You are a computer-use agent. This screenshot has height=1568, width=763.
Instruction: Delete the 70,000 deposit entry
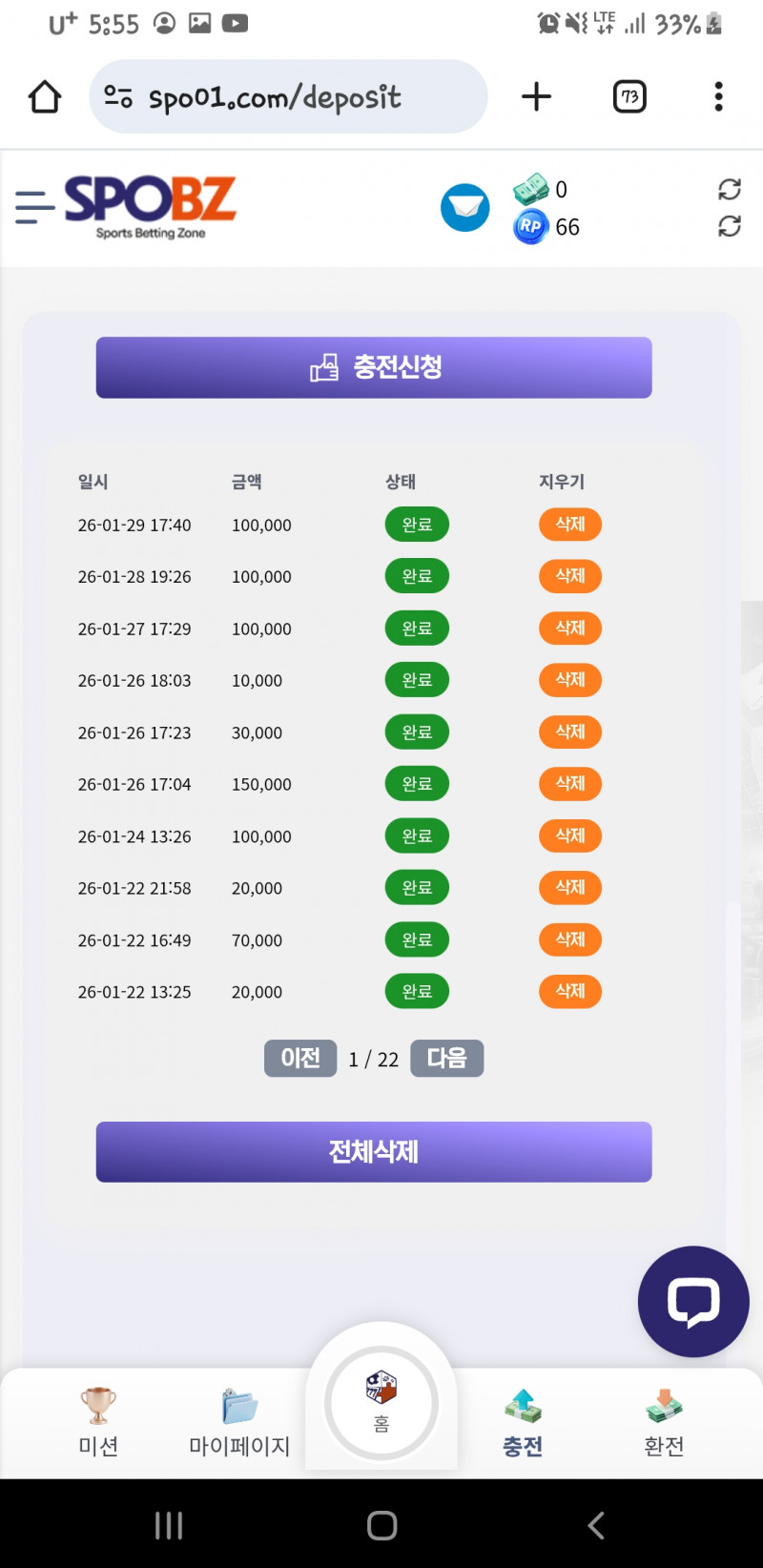pos(569,939)
